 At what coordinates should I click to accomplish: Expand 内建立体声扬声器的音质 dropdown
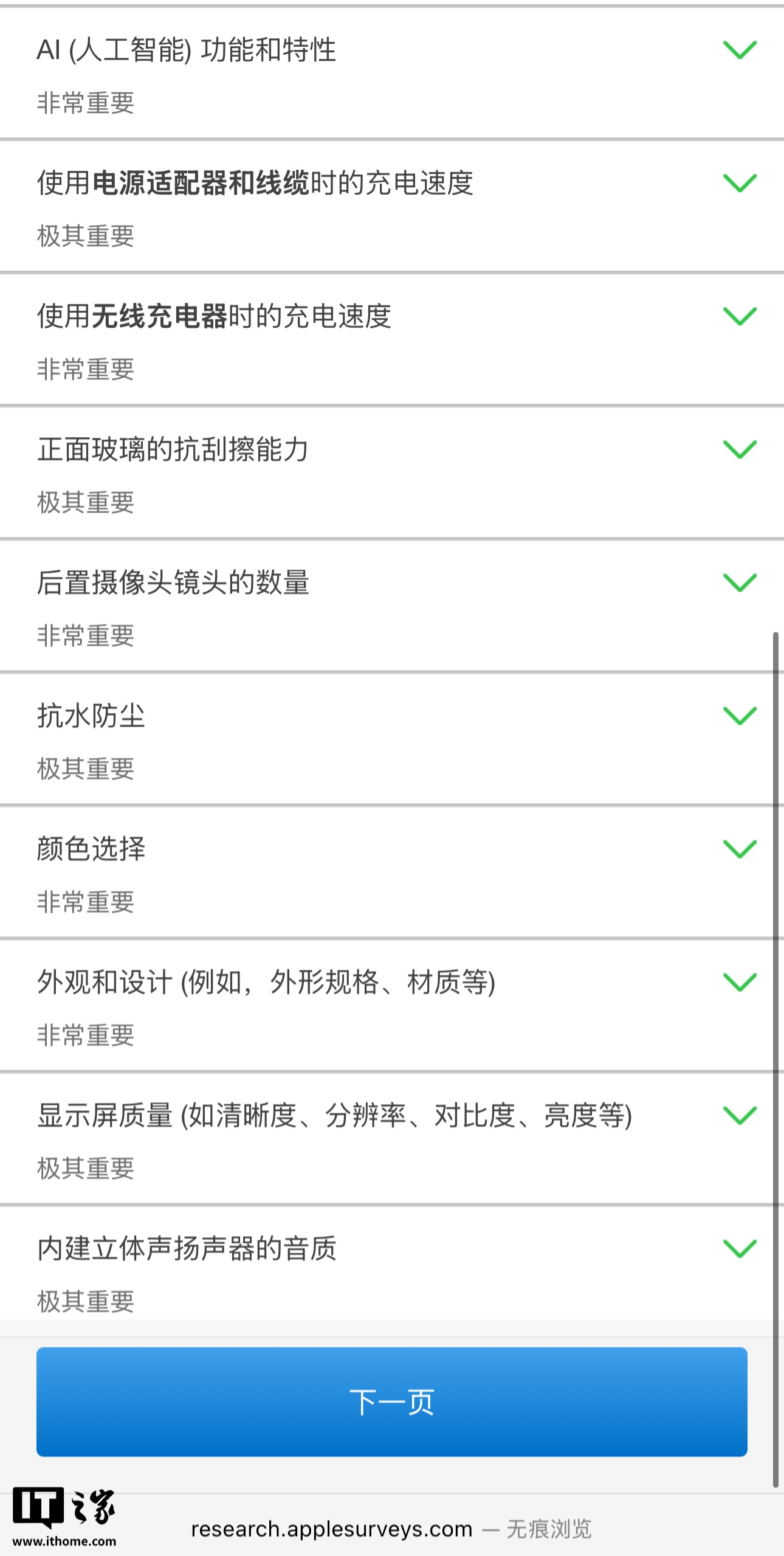click(x=739, y=1248)
